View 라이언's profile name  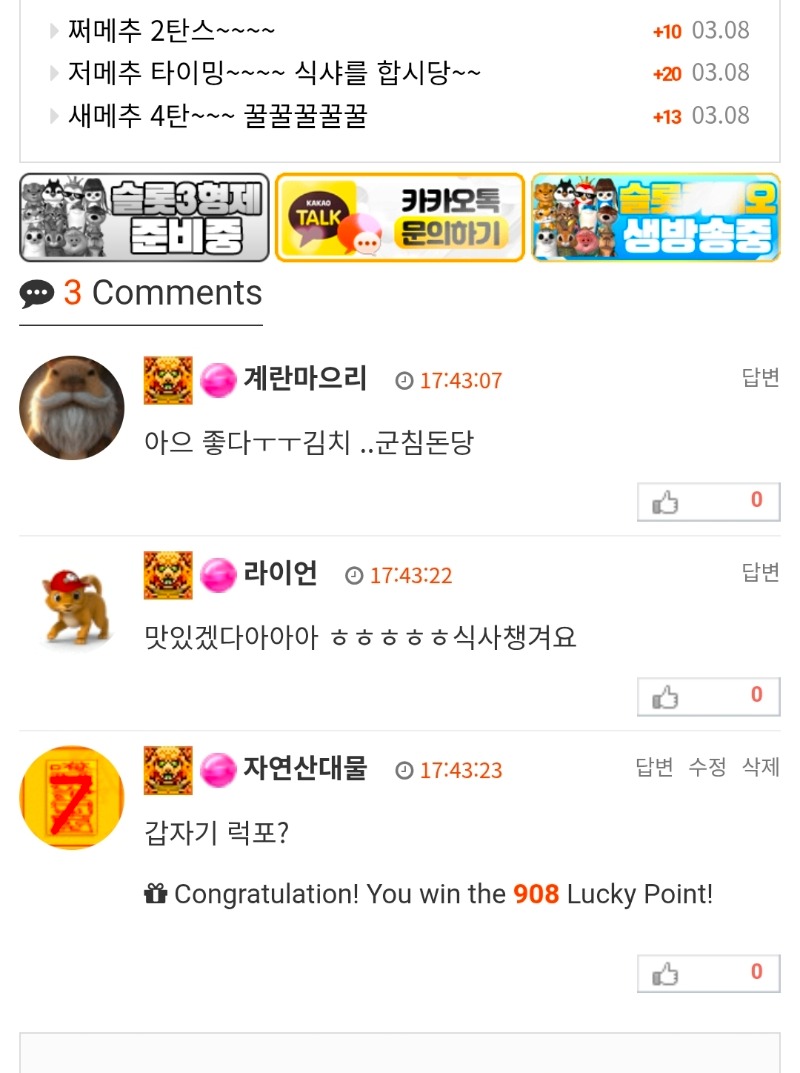point(280,574)
